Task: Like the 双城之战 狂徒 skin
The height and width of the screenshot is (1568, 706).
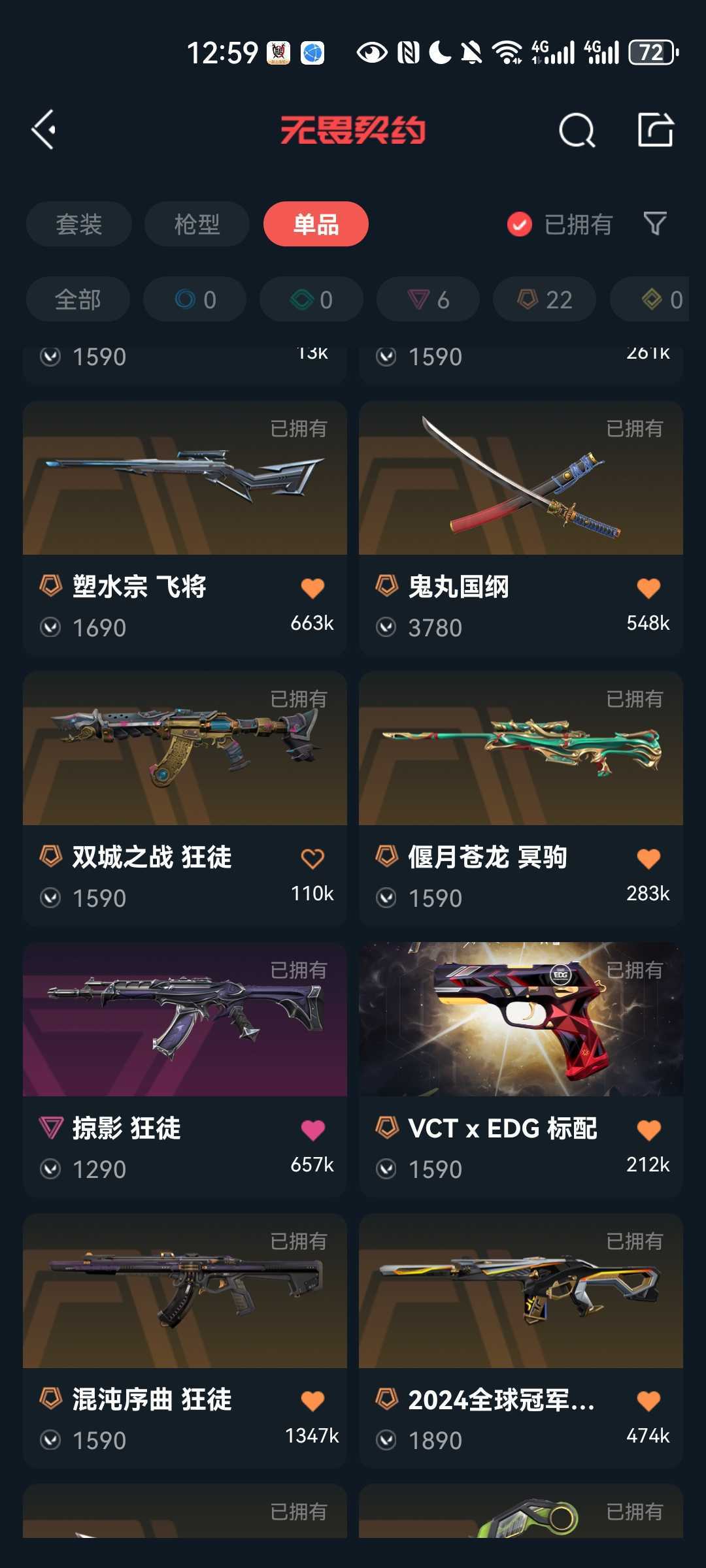Action: click(x=312, y=858)
